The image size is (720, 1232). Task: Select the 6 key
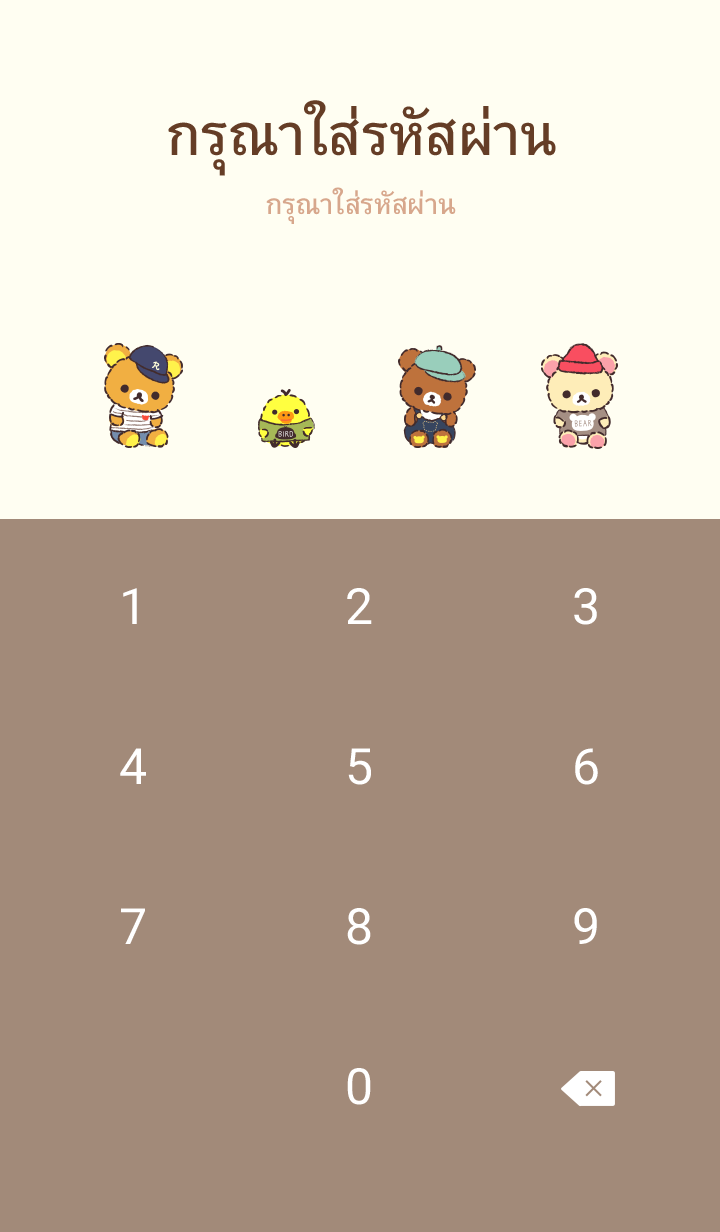point(586,767)
